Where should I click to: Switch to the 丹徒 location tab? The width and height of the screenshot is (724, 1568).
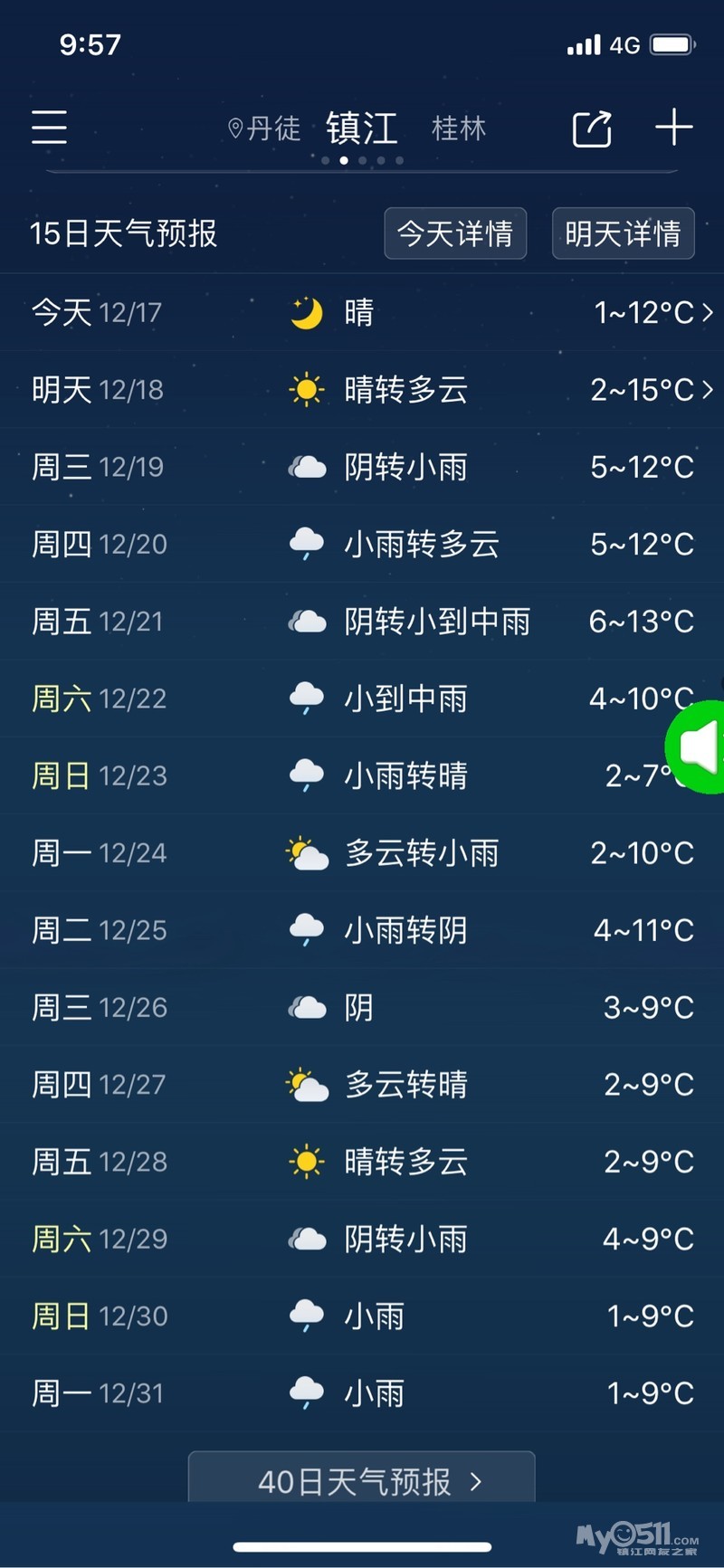(264, 128)
